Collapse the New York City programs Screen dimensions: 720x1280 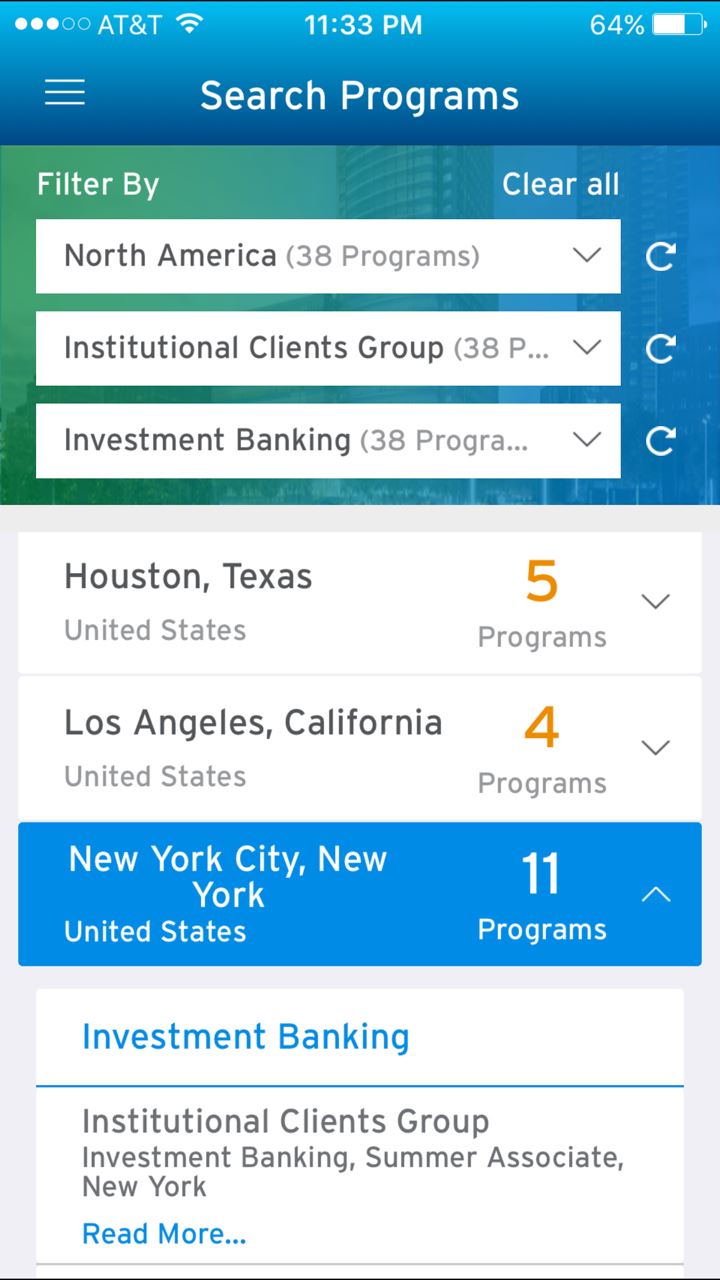(x=360, y=894)
